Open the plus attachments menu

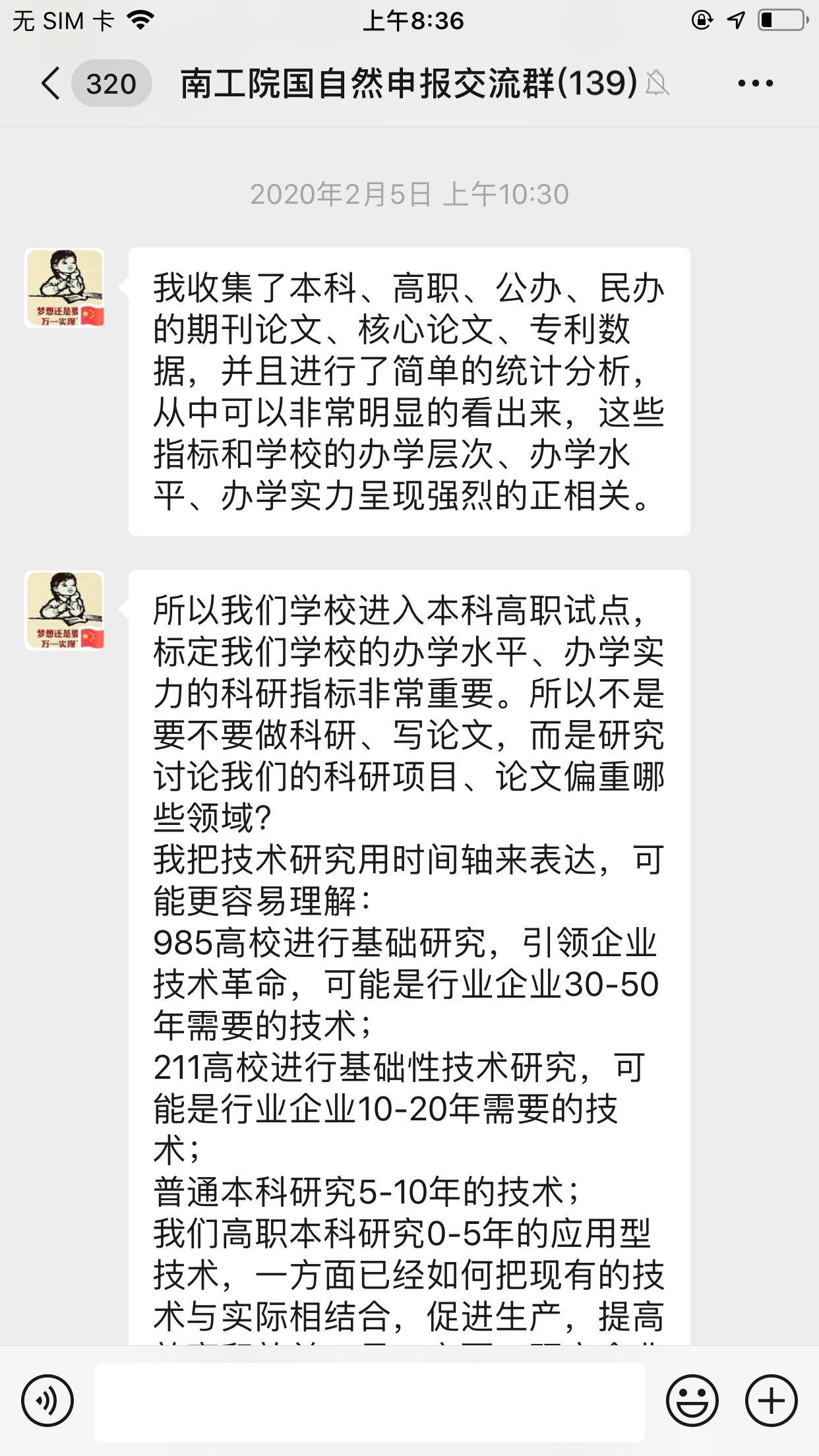771,1400
